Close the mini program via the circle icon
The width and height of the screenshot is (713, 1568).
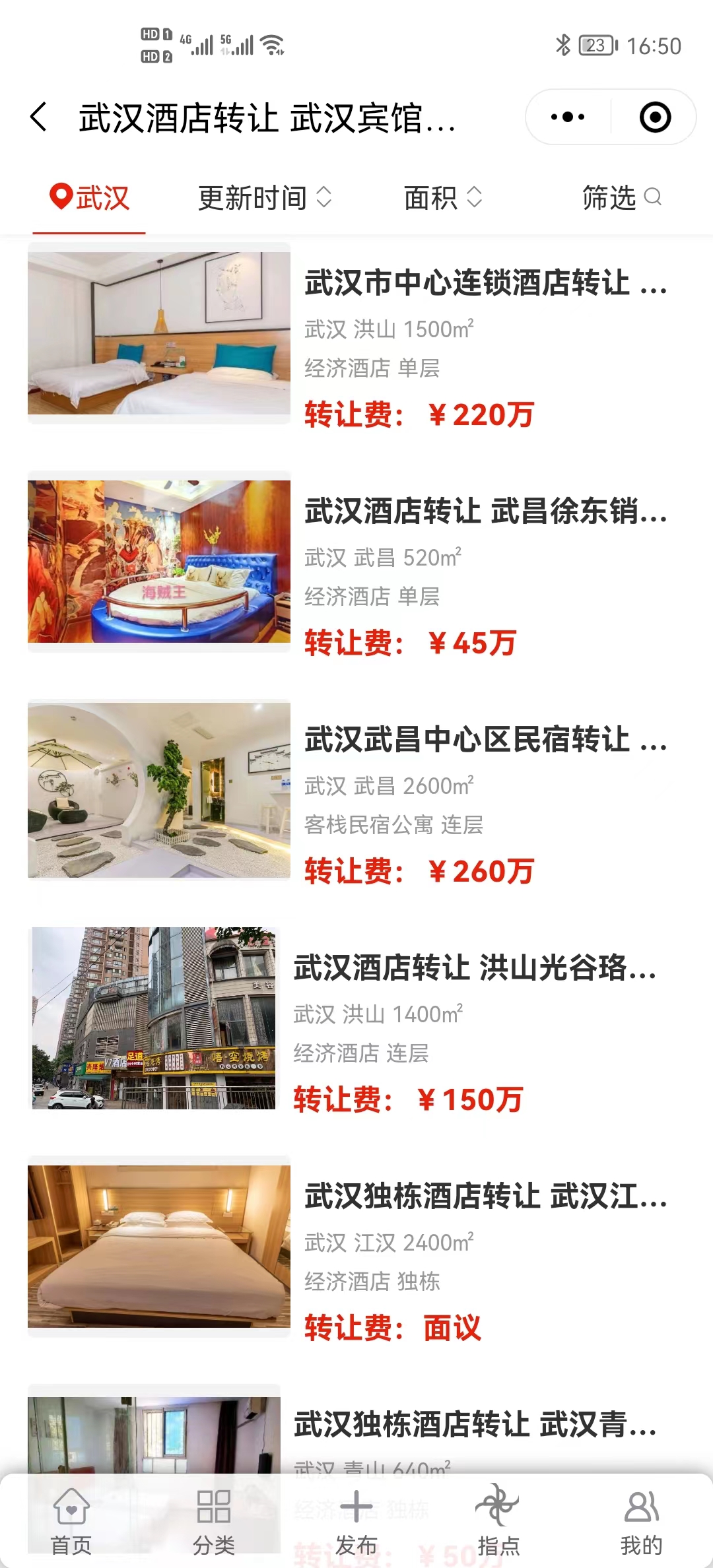[655, 117]
